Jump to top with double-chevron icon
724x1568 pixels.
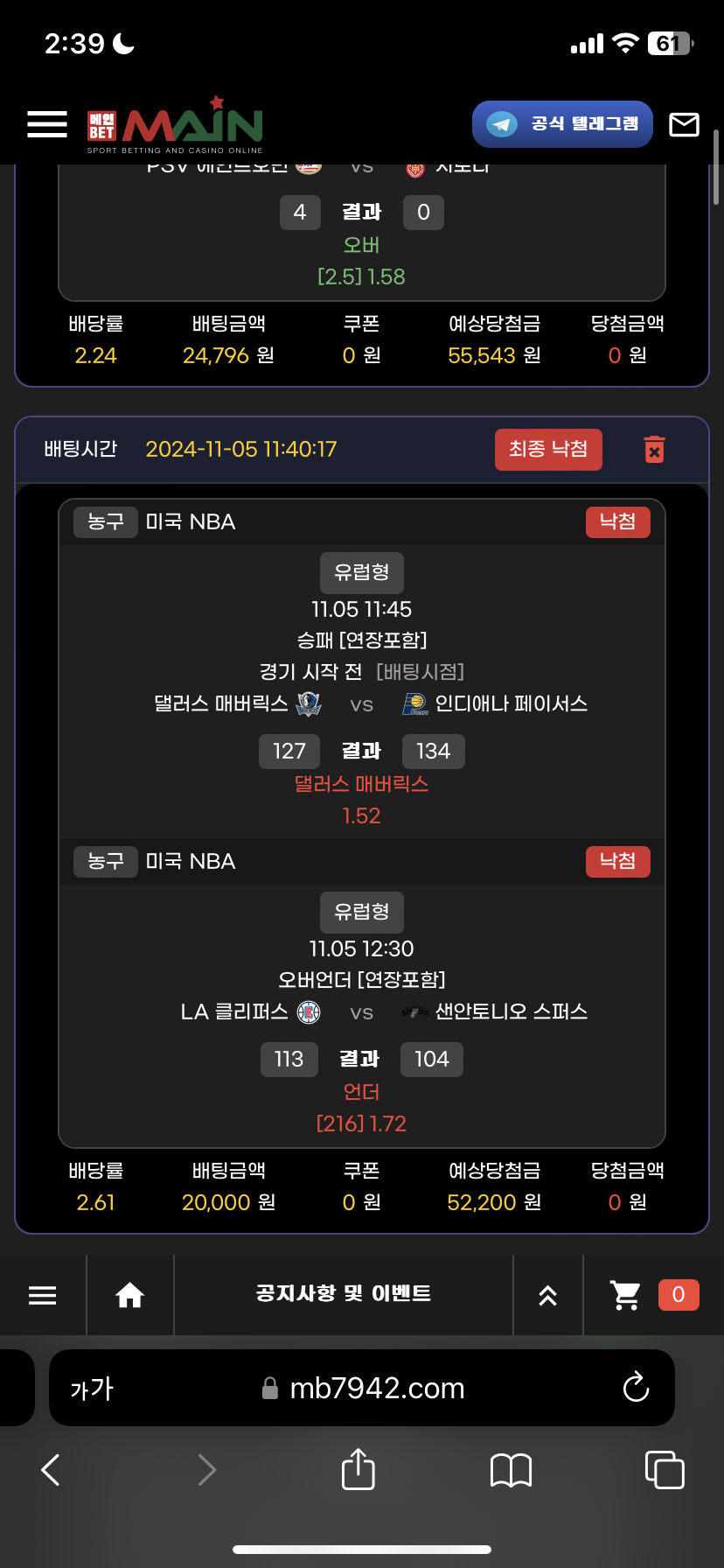click(x=548, y=1295)
